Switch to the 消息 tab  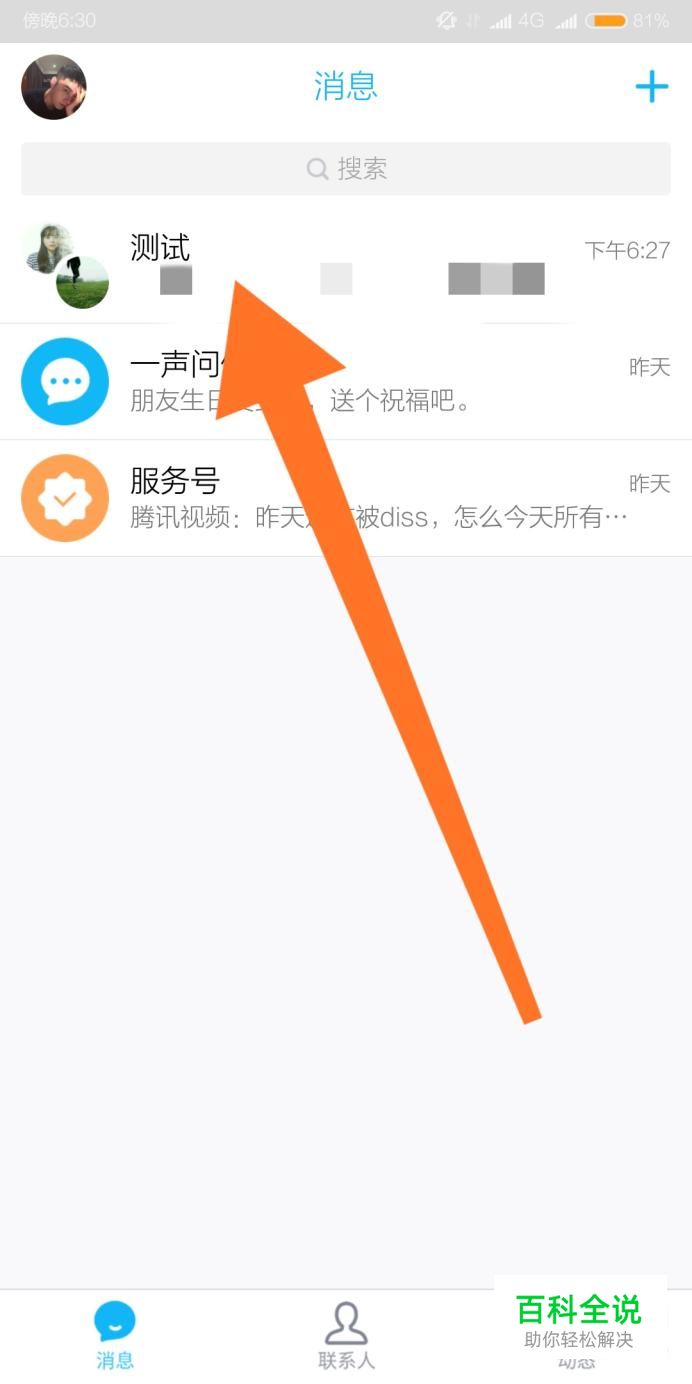coord(115,1335)
